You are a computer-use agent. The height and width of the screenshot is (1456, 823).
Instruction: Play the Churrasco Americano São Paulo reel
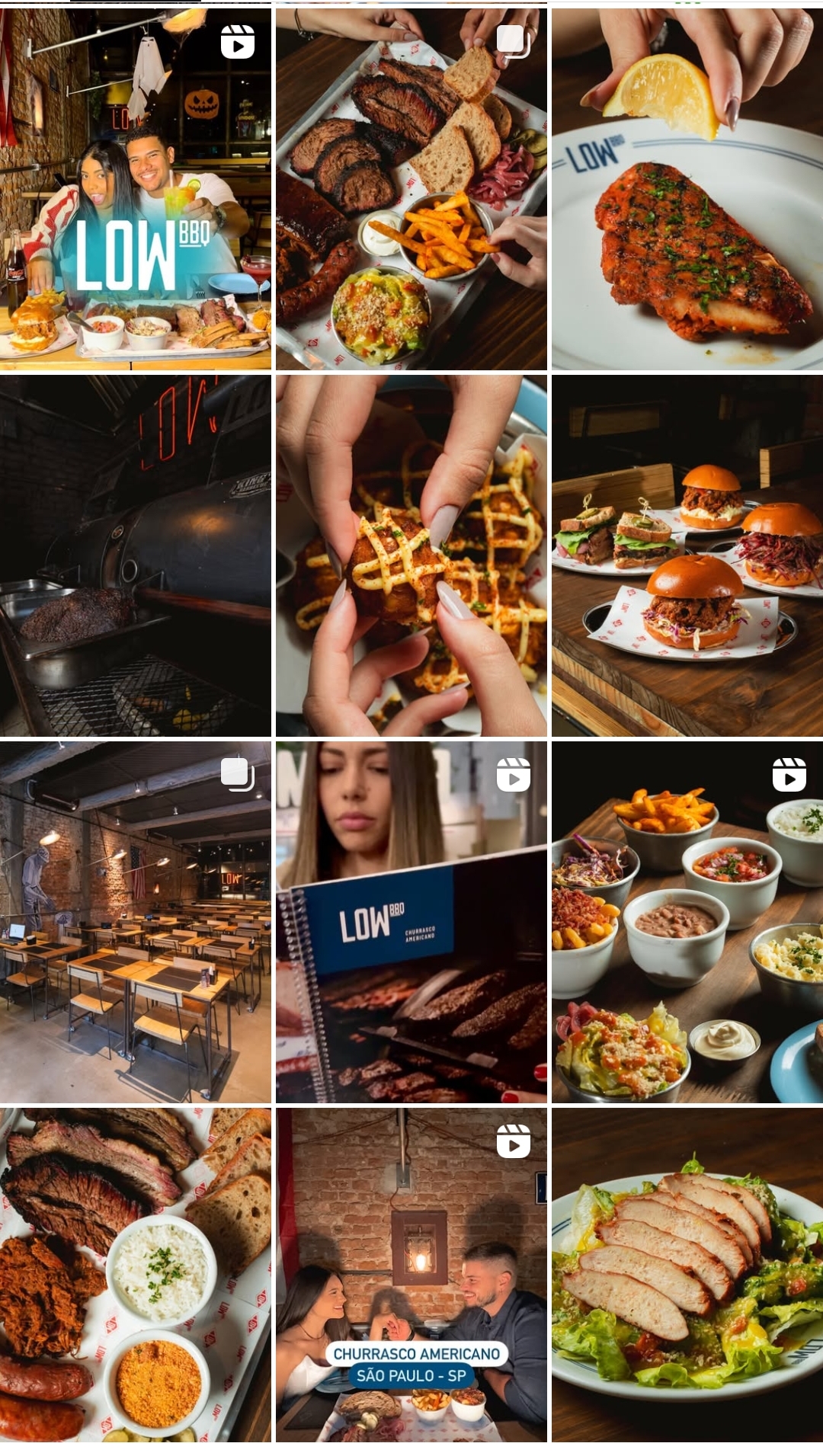coord(411,1275)
